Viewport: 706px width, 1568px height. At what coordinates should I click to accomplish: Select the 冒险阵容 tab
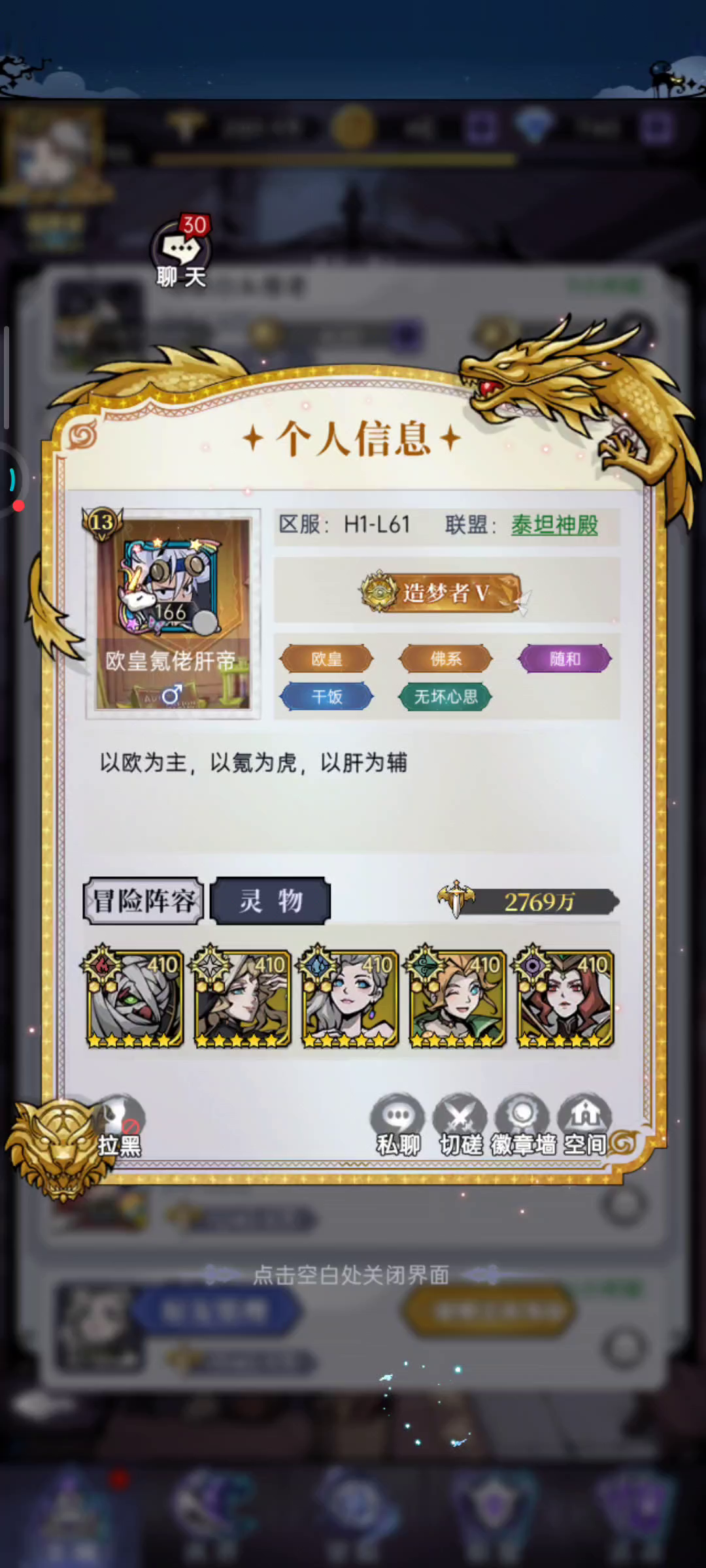point(144,901)
